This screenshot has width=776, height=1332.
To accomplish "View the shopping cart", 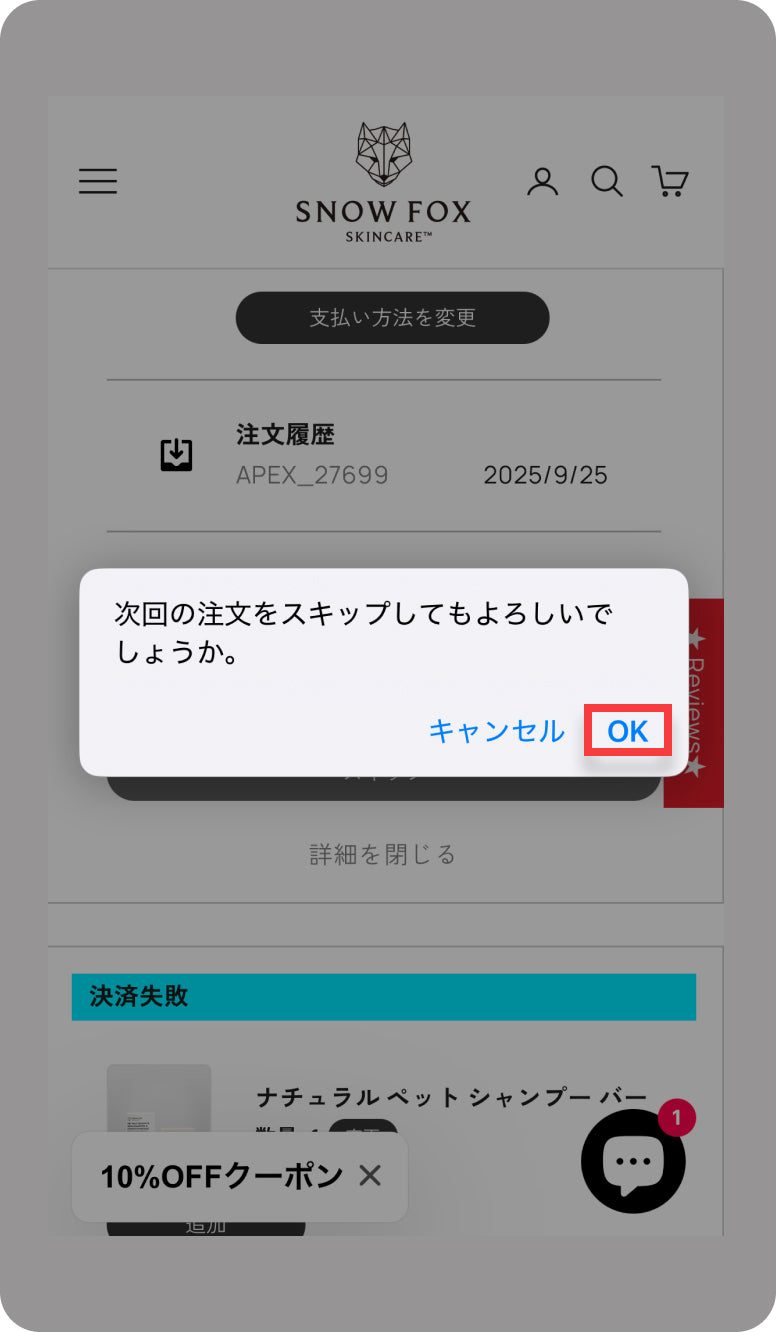I will [x=670, y=181].
